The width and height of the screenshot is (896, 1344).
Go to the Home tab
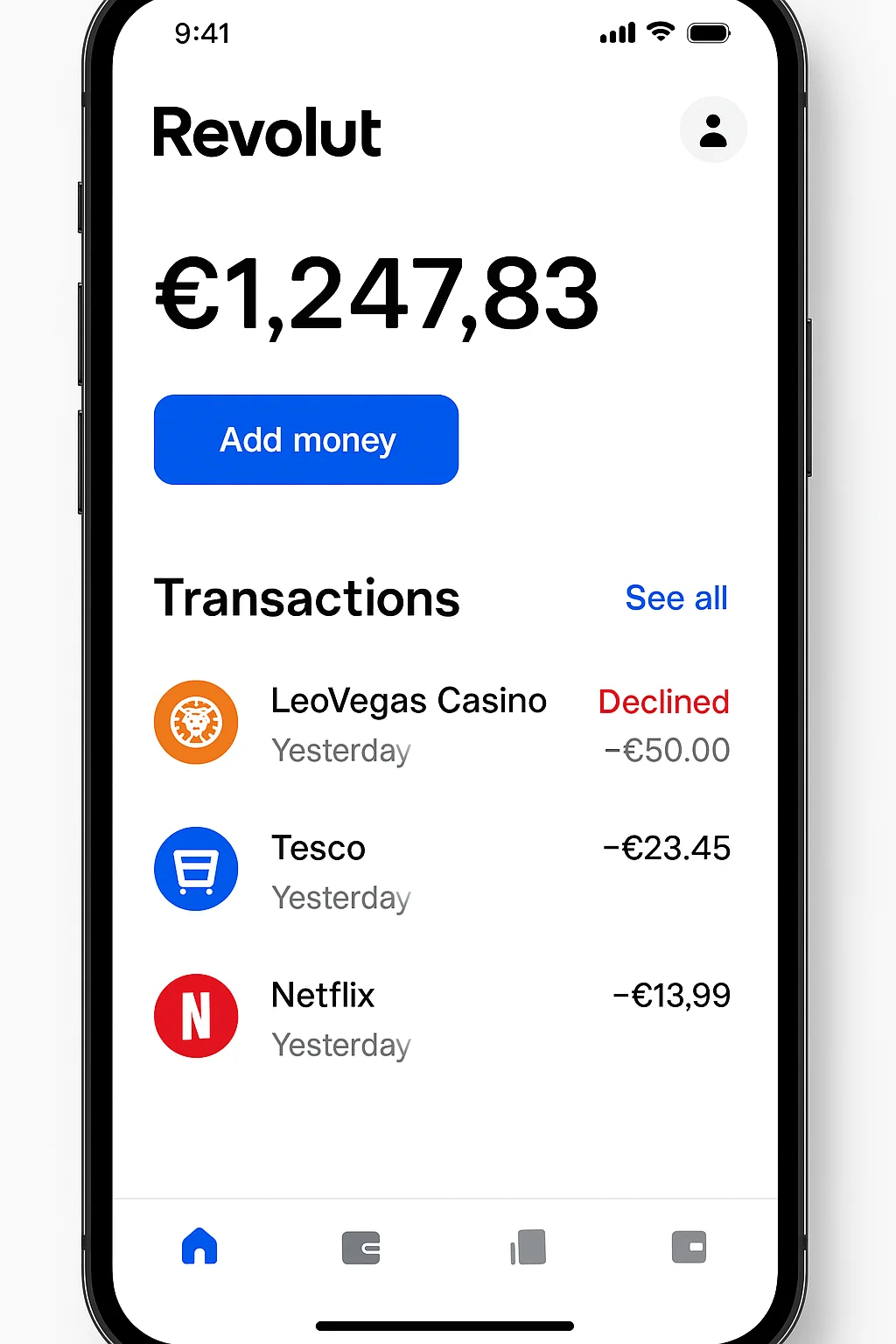199,1246
